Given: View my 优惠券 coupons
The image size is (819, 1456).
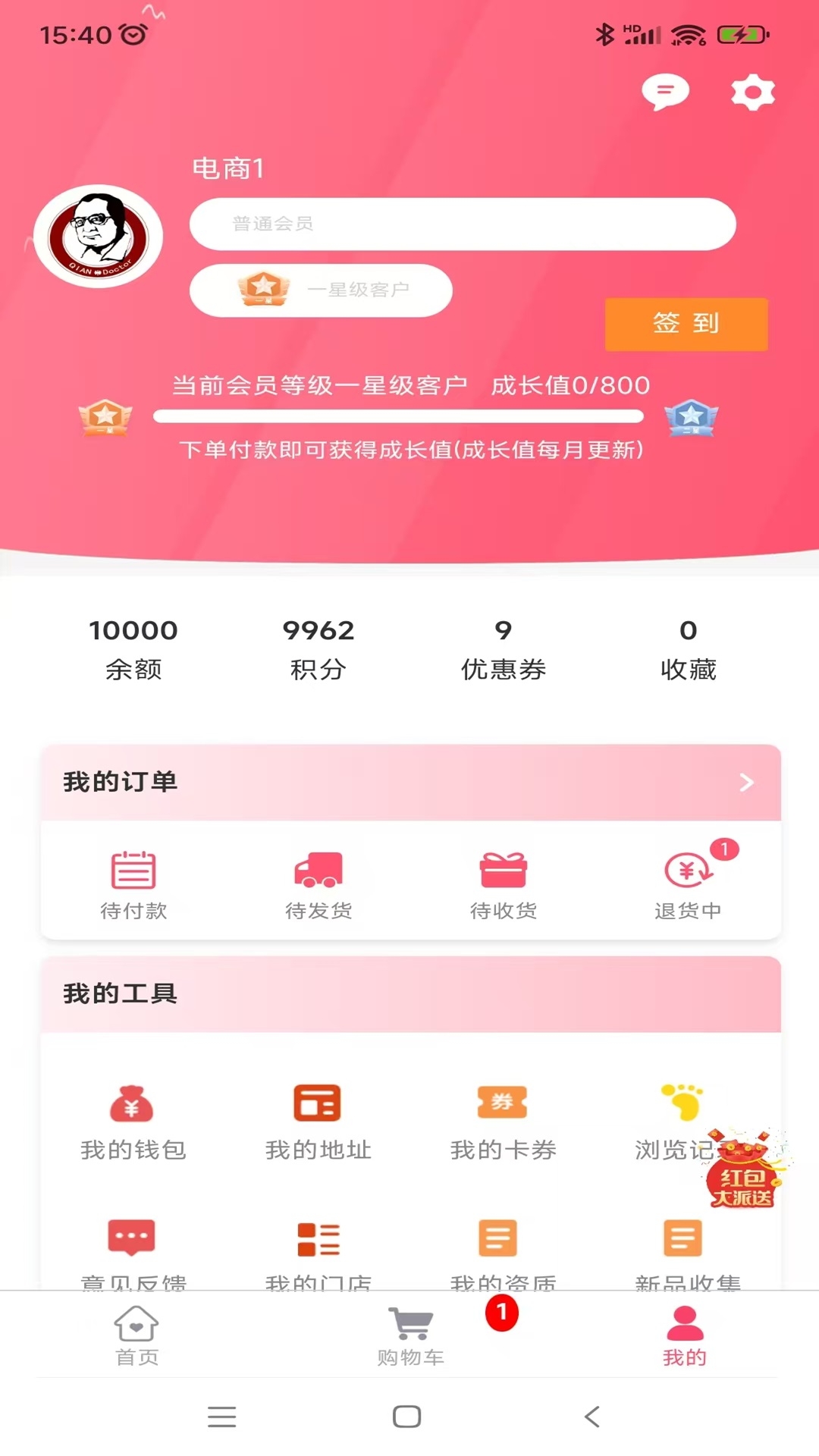Looking at the screenshot, I should pyautogui.click(x=504, y=649).
